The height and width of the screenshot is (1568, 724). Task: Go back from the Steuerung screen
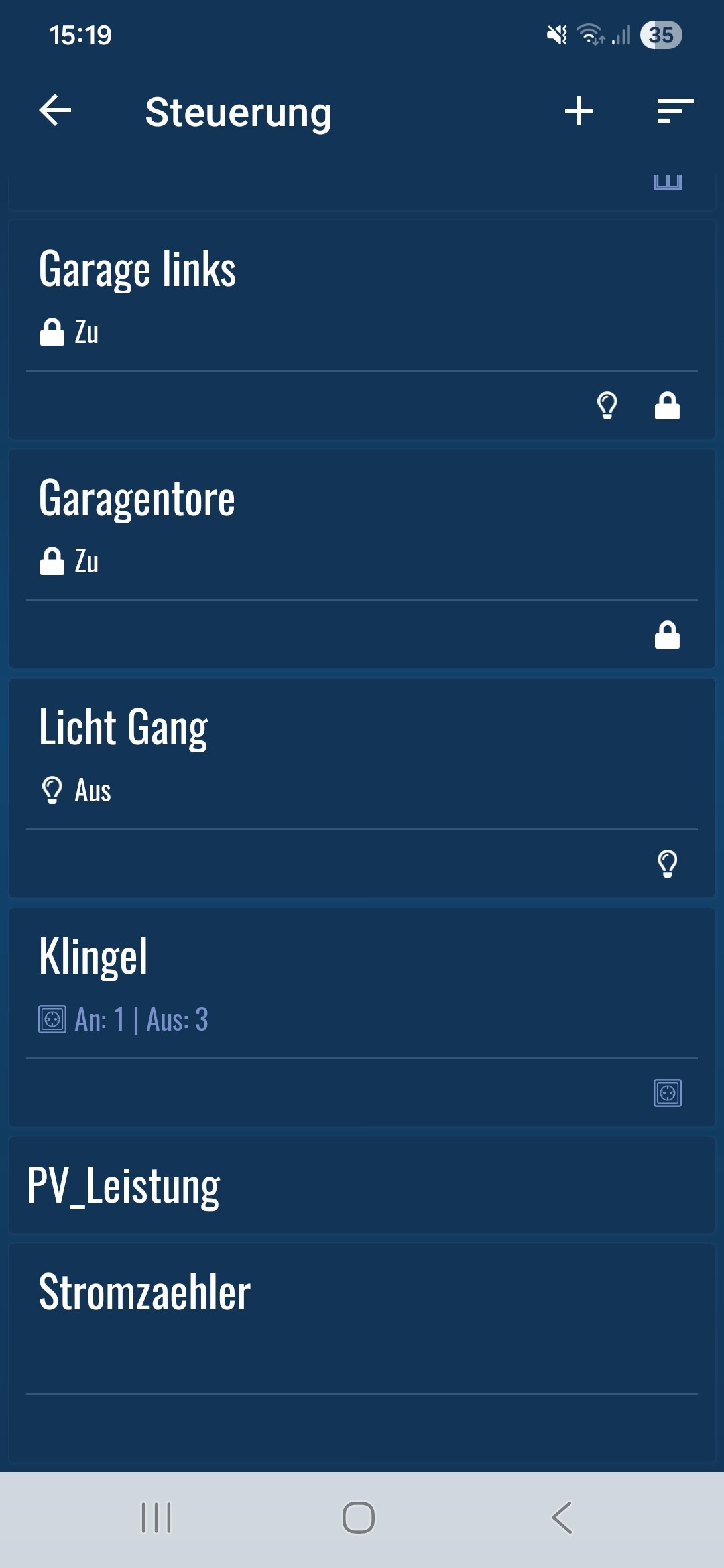(x=55, y=111)
